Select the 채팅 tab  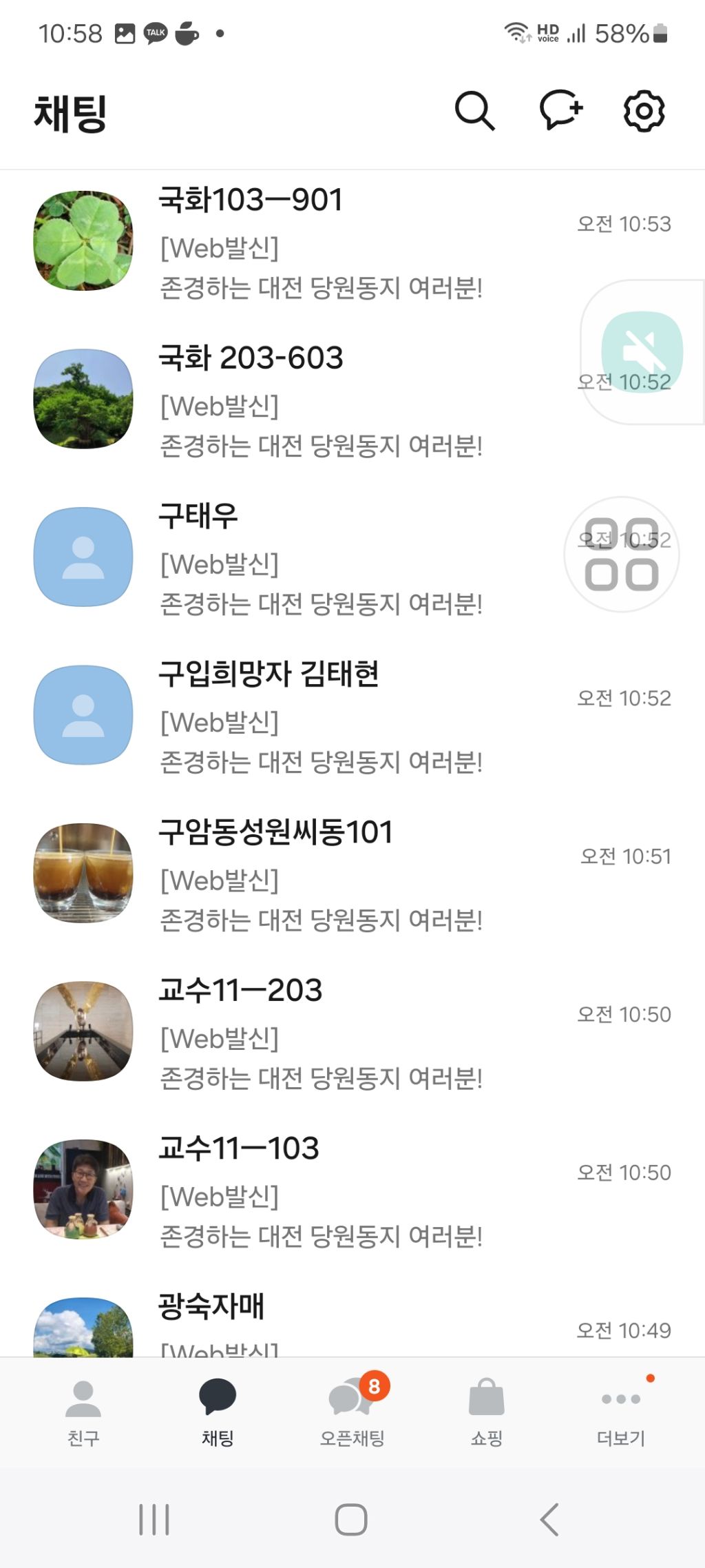pyautogui.click(x=218, y=1412)
